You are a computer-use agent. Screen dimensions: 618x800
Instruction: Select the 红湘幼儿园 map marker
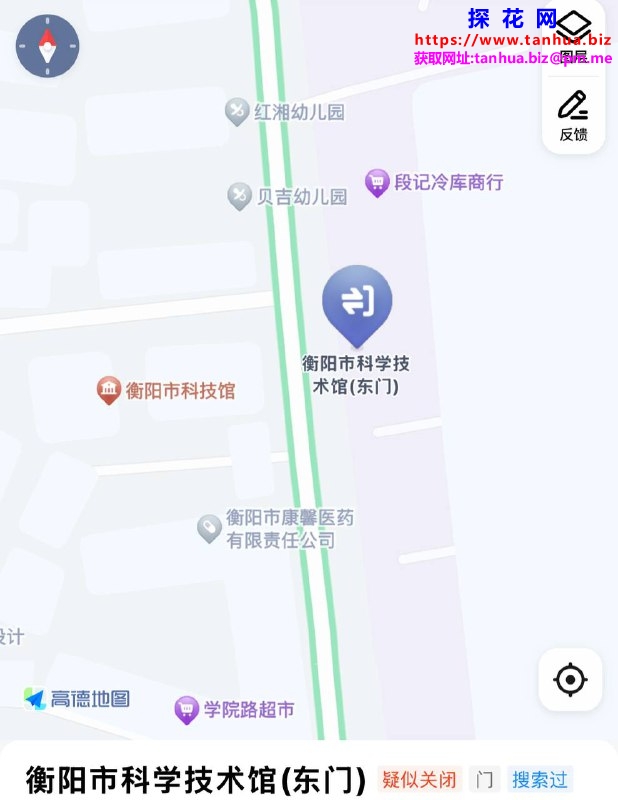click(x=237, y=111)
